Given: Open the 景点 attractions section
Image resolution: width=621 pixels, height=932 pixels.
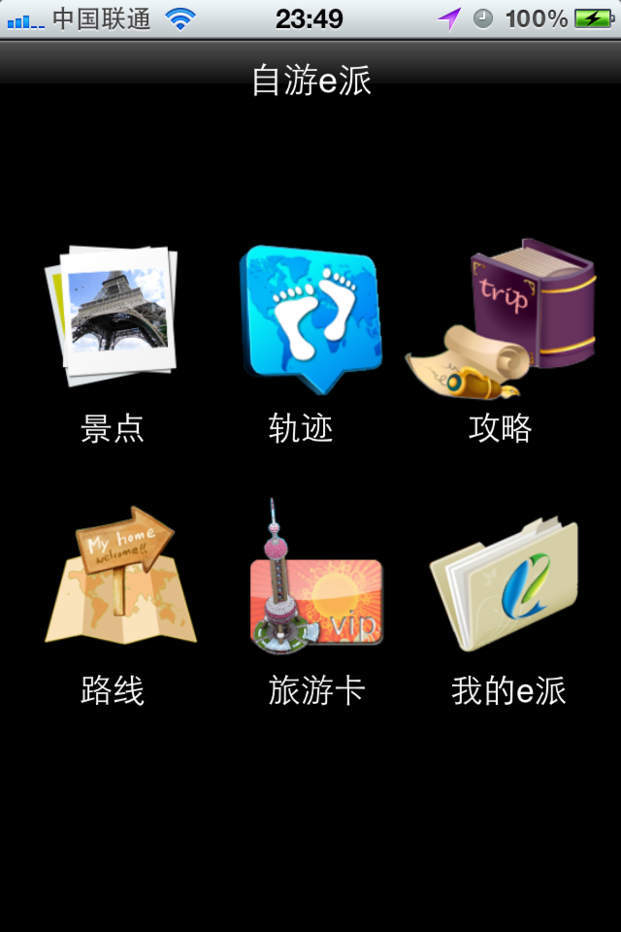Looking at the screenshot, I should tap(112, 316).
